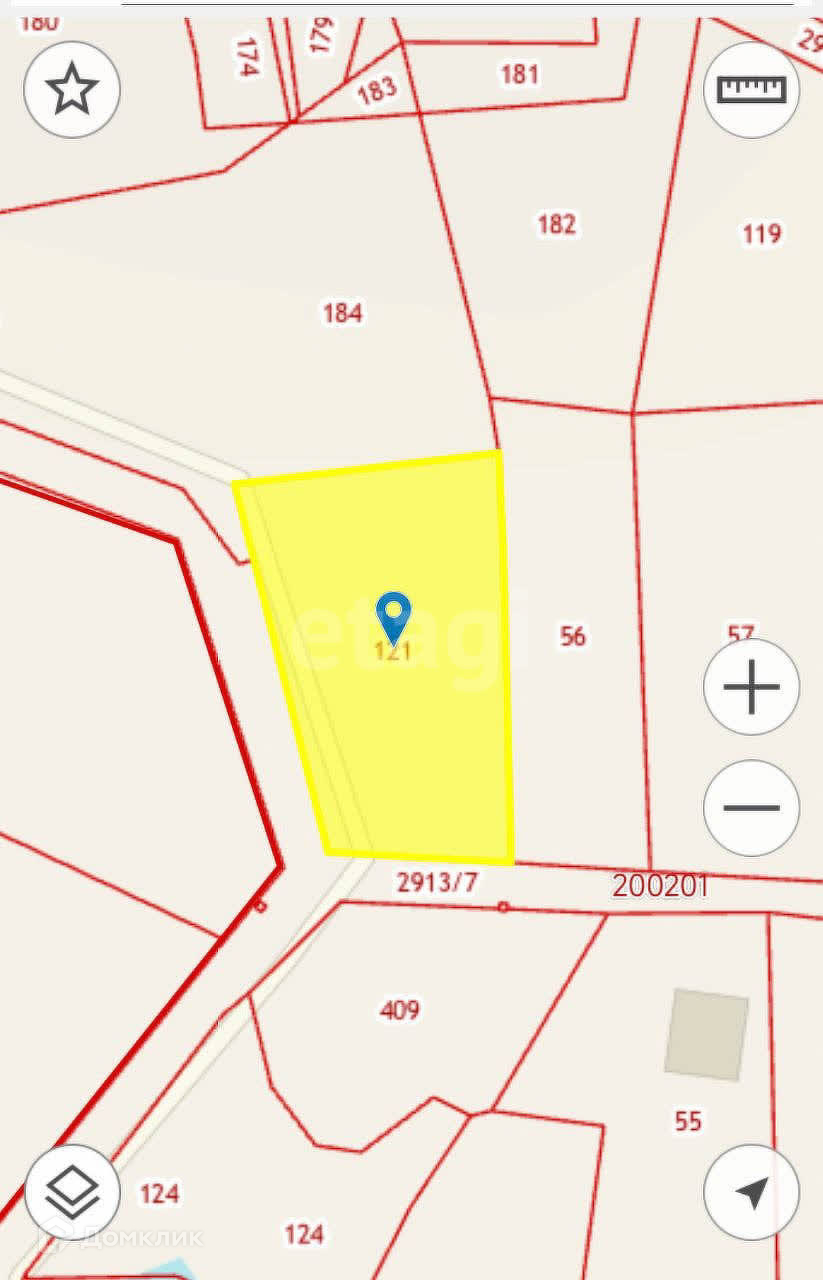
Task: Open the map layers selector
Action: click(x=72, y=1193)
